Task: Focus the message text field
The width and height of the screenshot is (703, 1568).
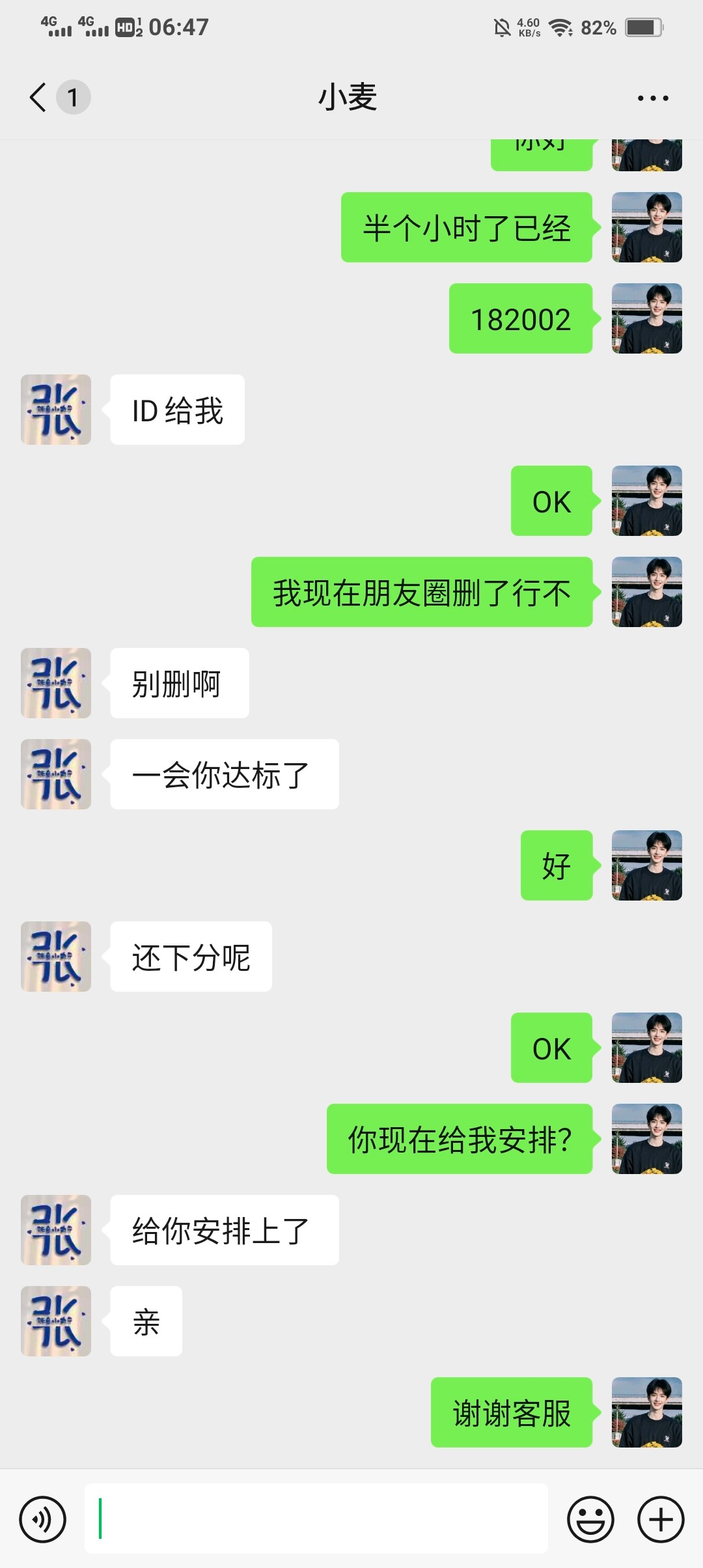Action: coord(316,1519)
